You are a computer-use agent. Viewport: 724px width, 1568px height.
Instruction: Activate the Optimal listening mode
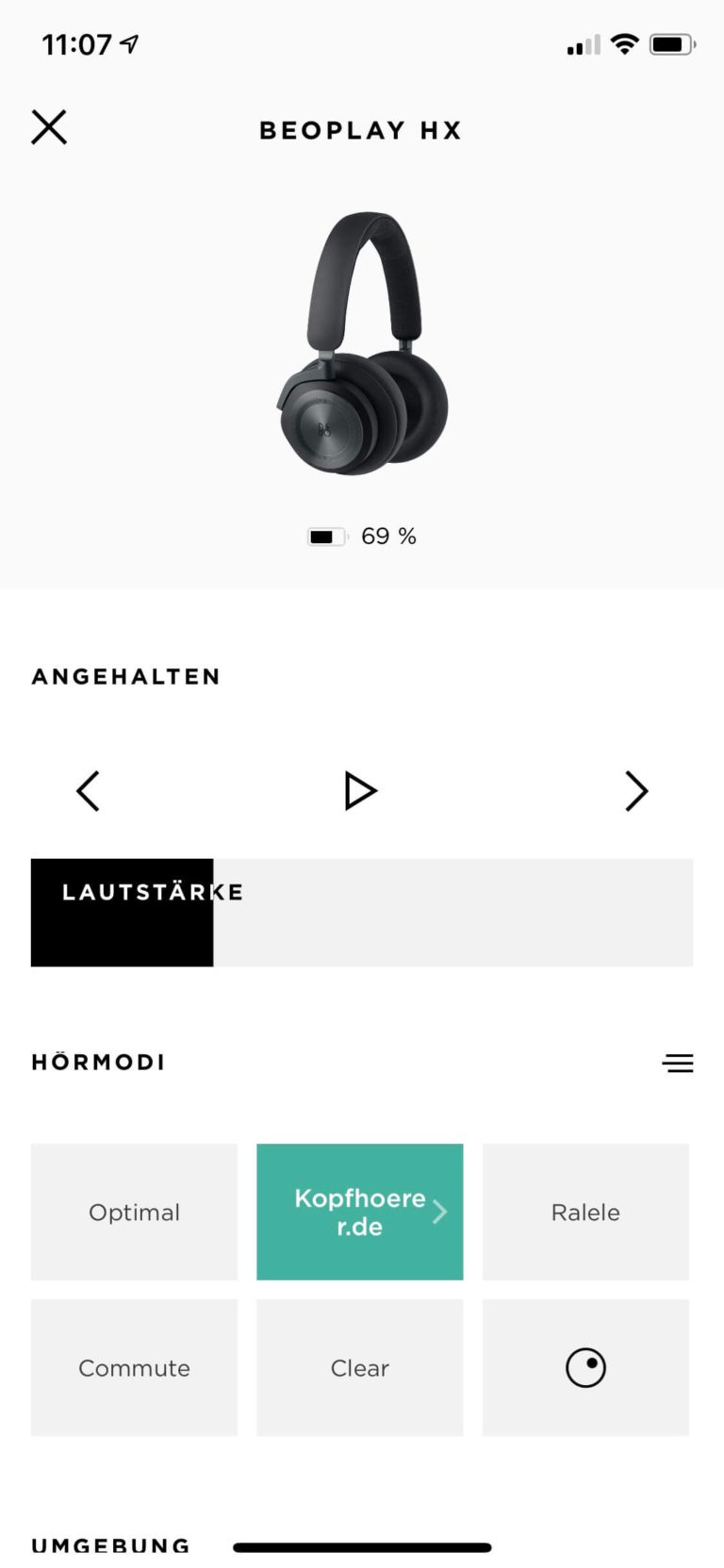[134, 1213]
